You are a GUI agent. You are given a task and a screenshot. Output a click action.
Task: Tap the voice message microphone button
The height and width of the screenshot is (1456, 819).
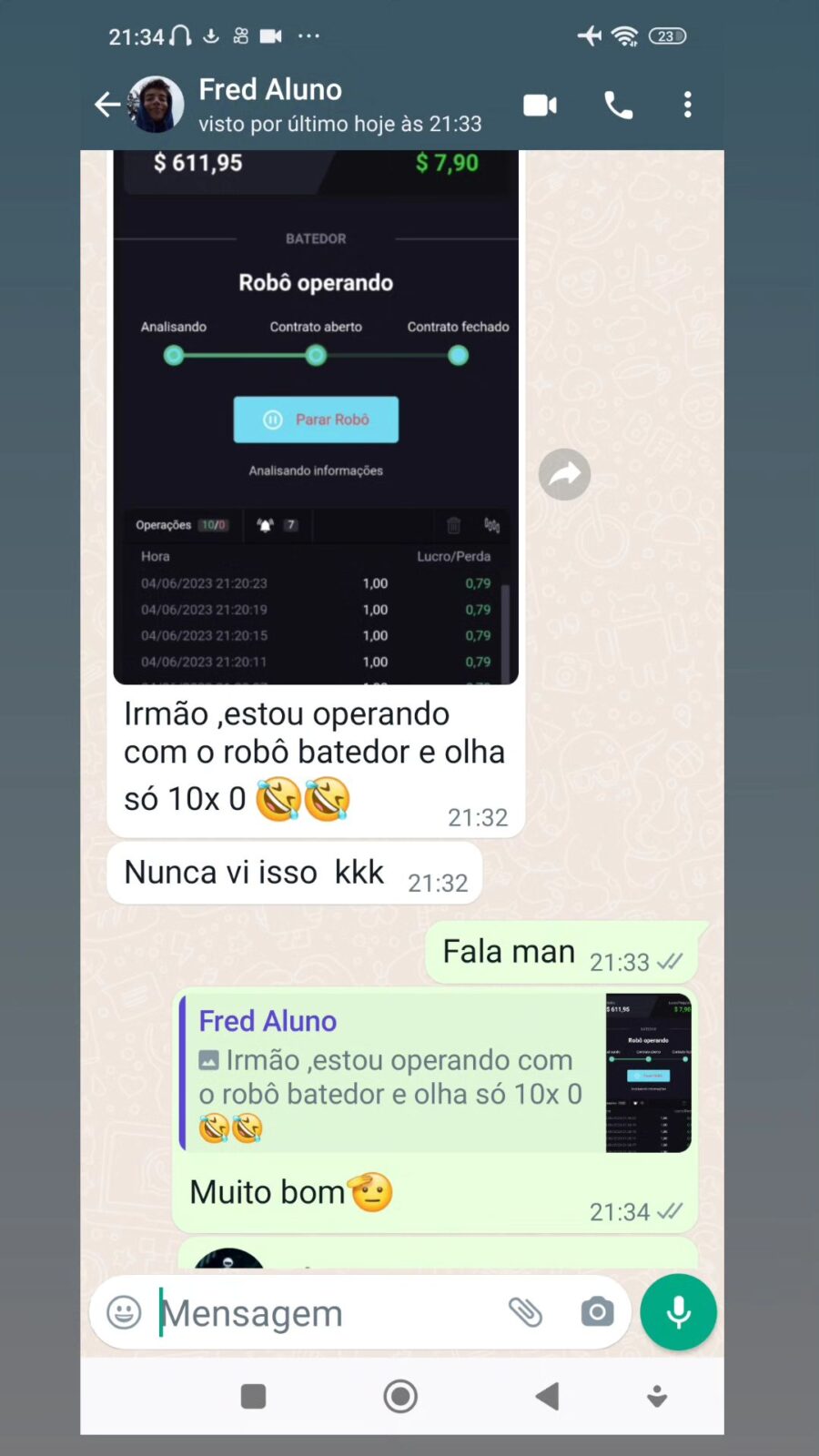(678, 1312)
